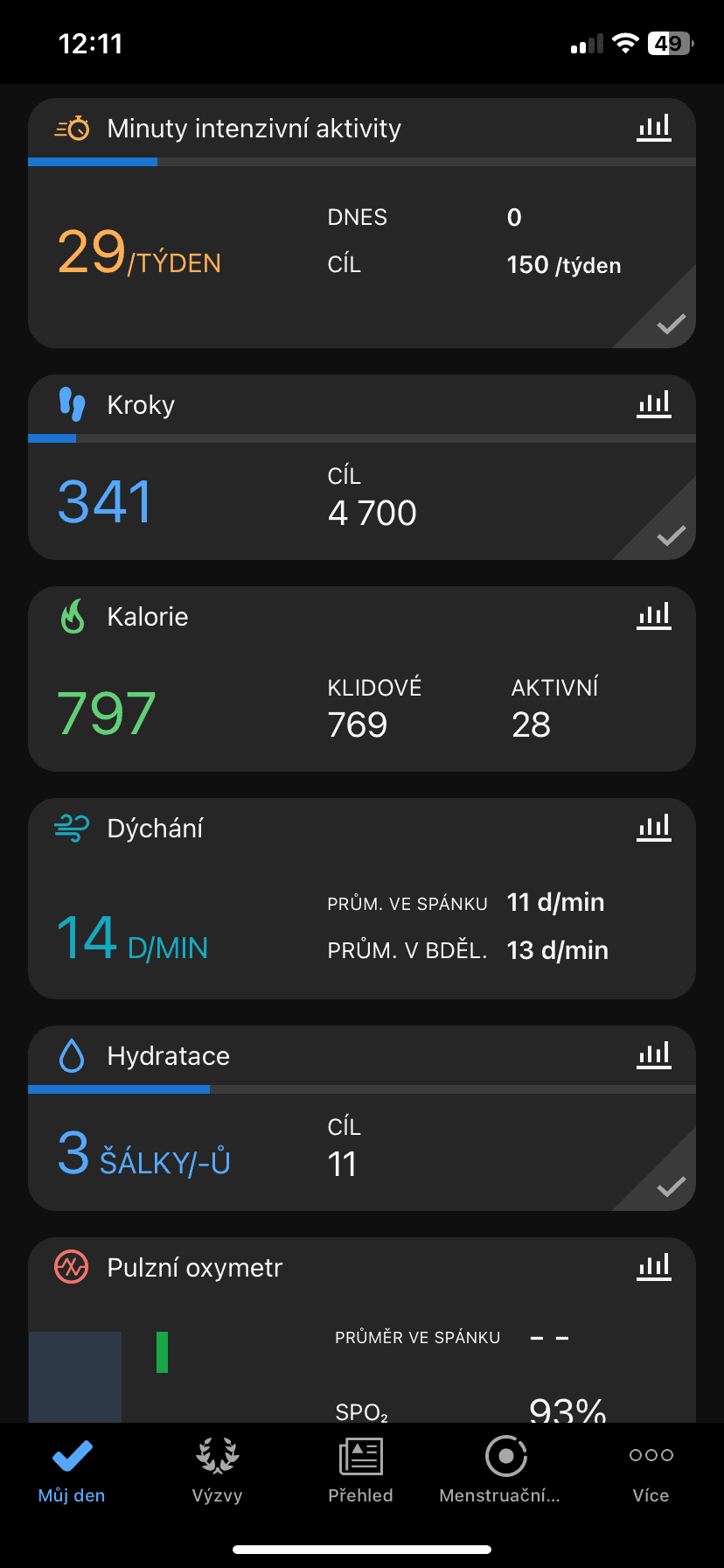Image resolution: width=724 pixels, height=1568 pixels.
Task: Open Dýchání graph icon
Action: 654,829
